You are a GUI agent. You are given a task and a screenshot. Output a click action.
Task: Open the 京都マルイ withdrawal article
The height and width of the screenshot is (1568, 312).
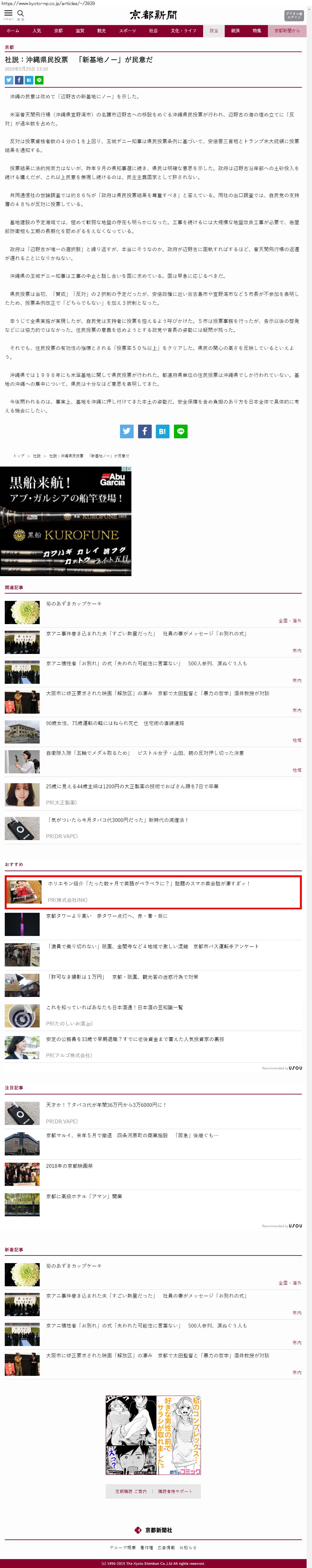click(132, 1135)
